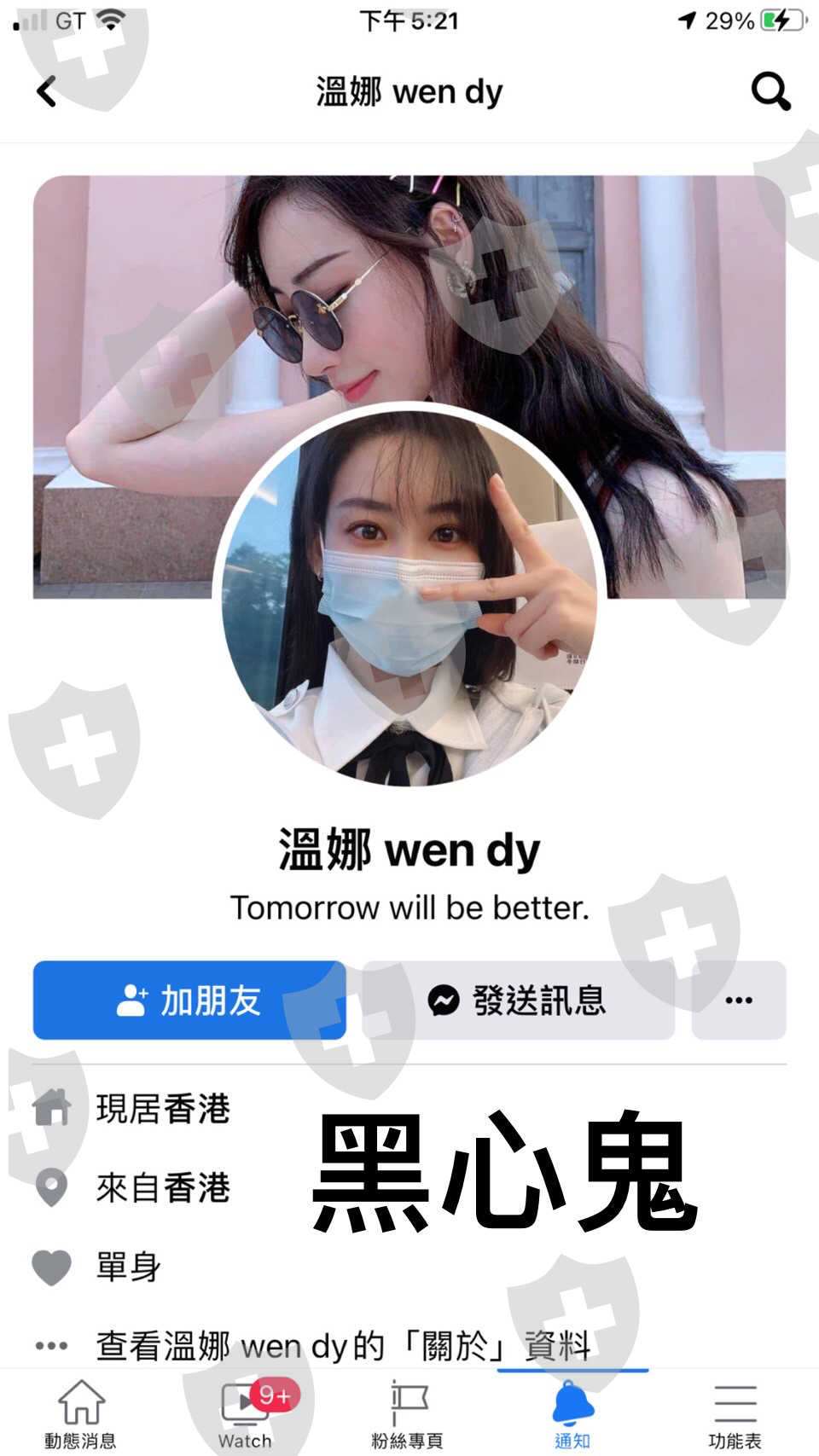Open the 查看溫娜 wen dy 的「關於」資料 row
This screenshot has height=1456, width=819.
tap(409, 1345)
